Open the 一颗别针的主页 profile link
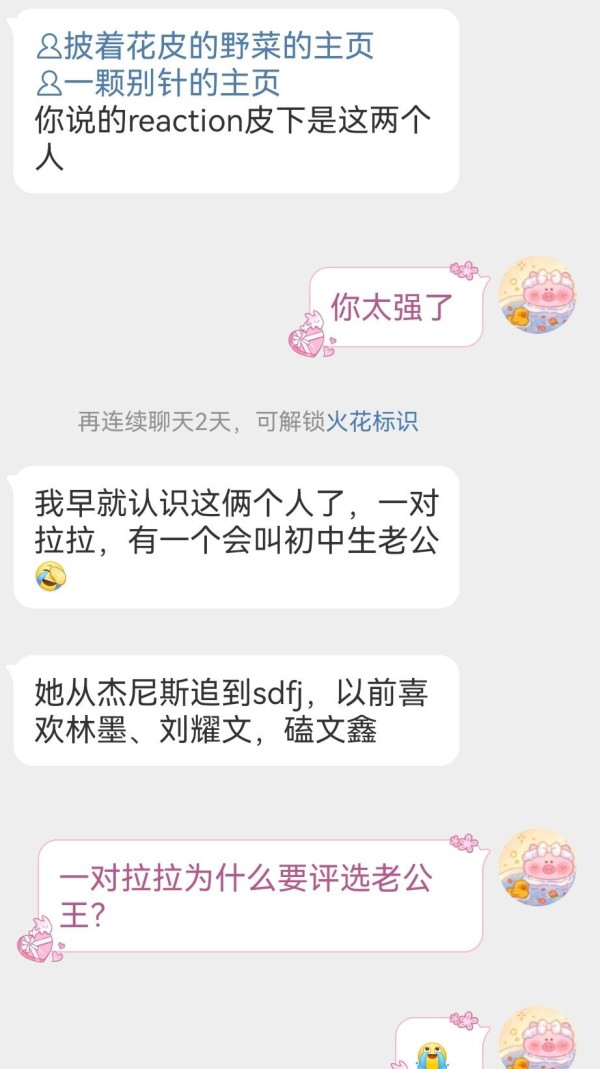600x1069 pixels. pyautogui.click(x=158, y=83)
